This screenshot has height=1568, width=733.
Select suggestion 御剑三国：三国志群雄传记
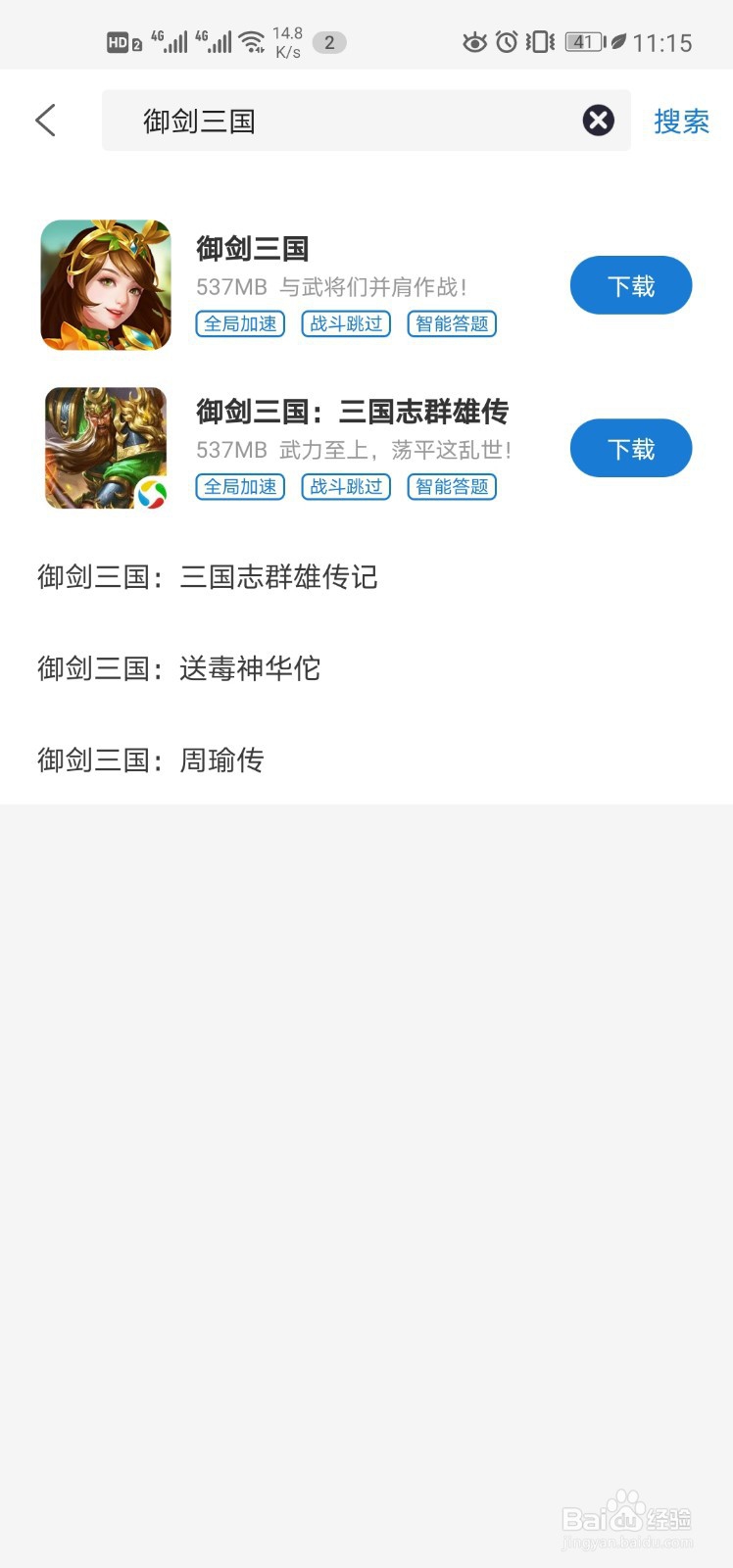(x=210, y=578)
